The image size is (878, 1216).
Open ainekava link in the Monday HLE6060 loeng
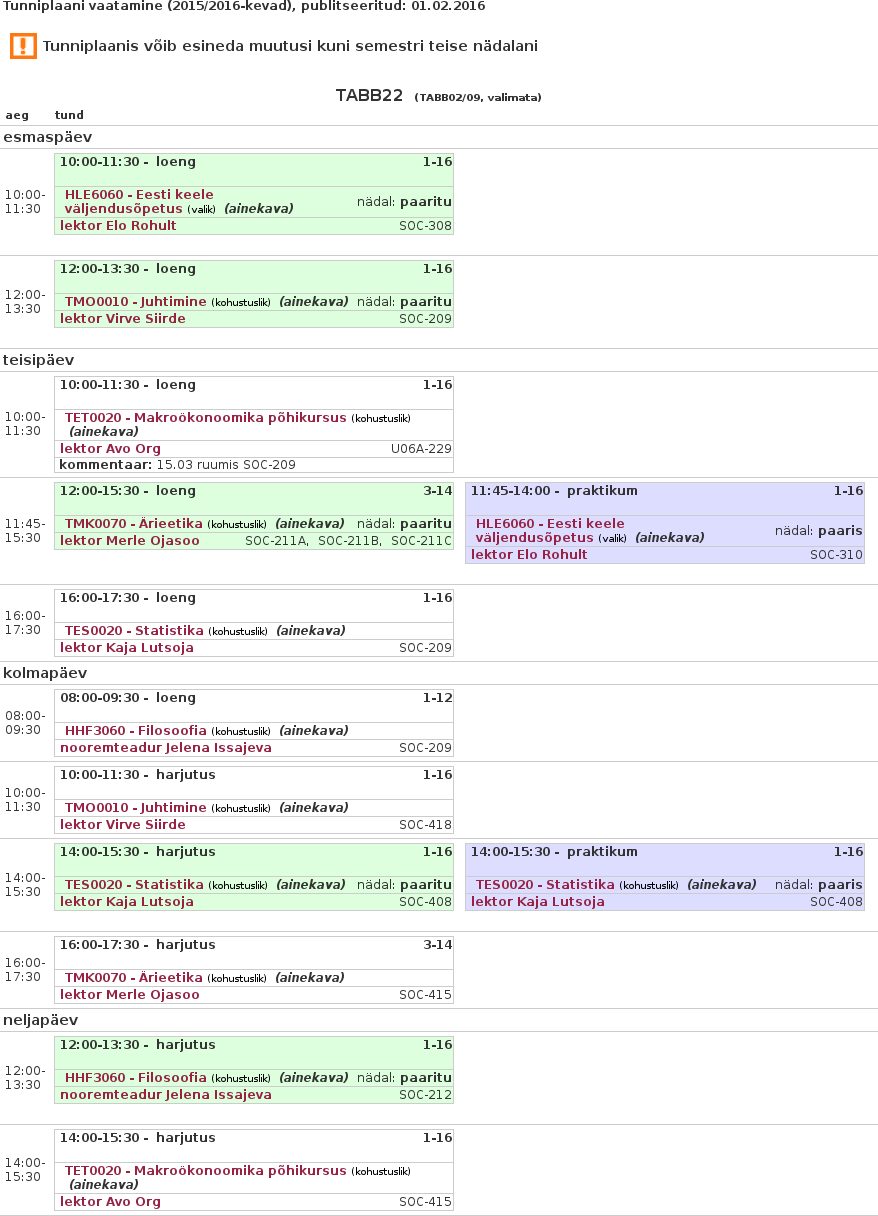coord(258,209)
